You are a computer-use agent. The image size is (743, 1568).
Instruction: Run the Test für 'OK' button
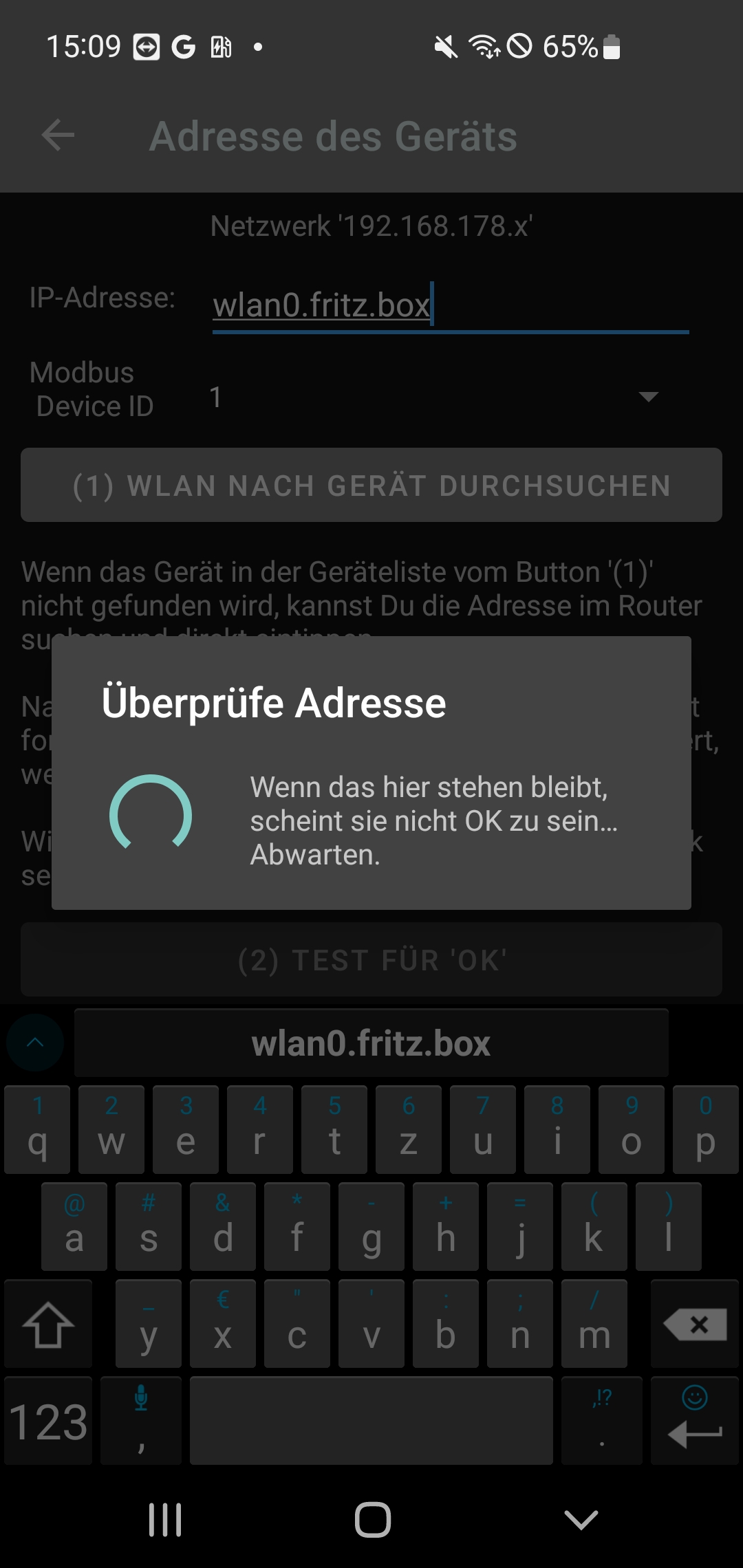coord(371,960)
